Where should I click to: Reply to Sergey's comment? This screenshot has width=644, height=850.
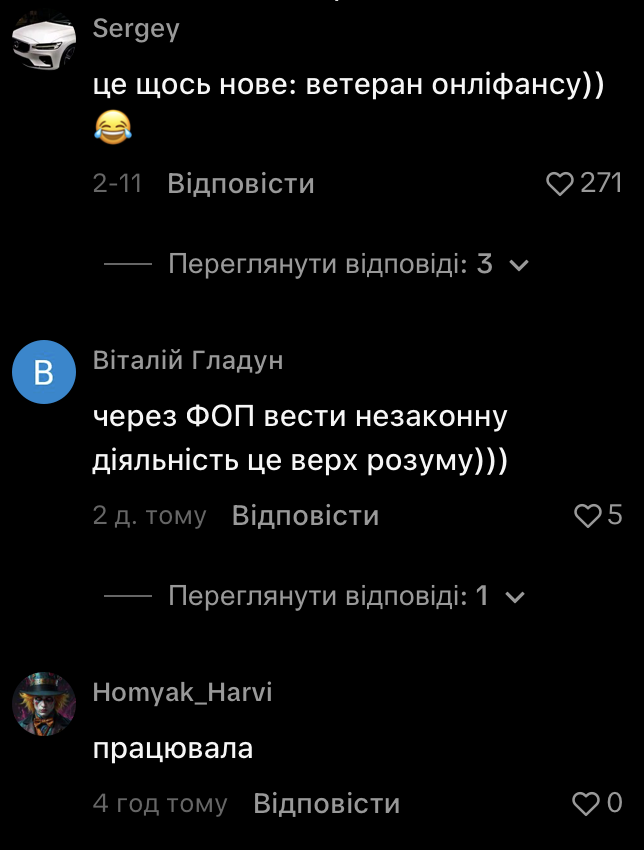coord(240,184)
